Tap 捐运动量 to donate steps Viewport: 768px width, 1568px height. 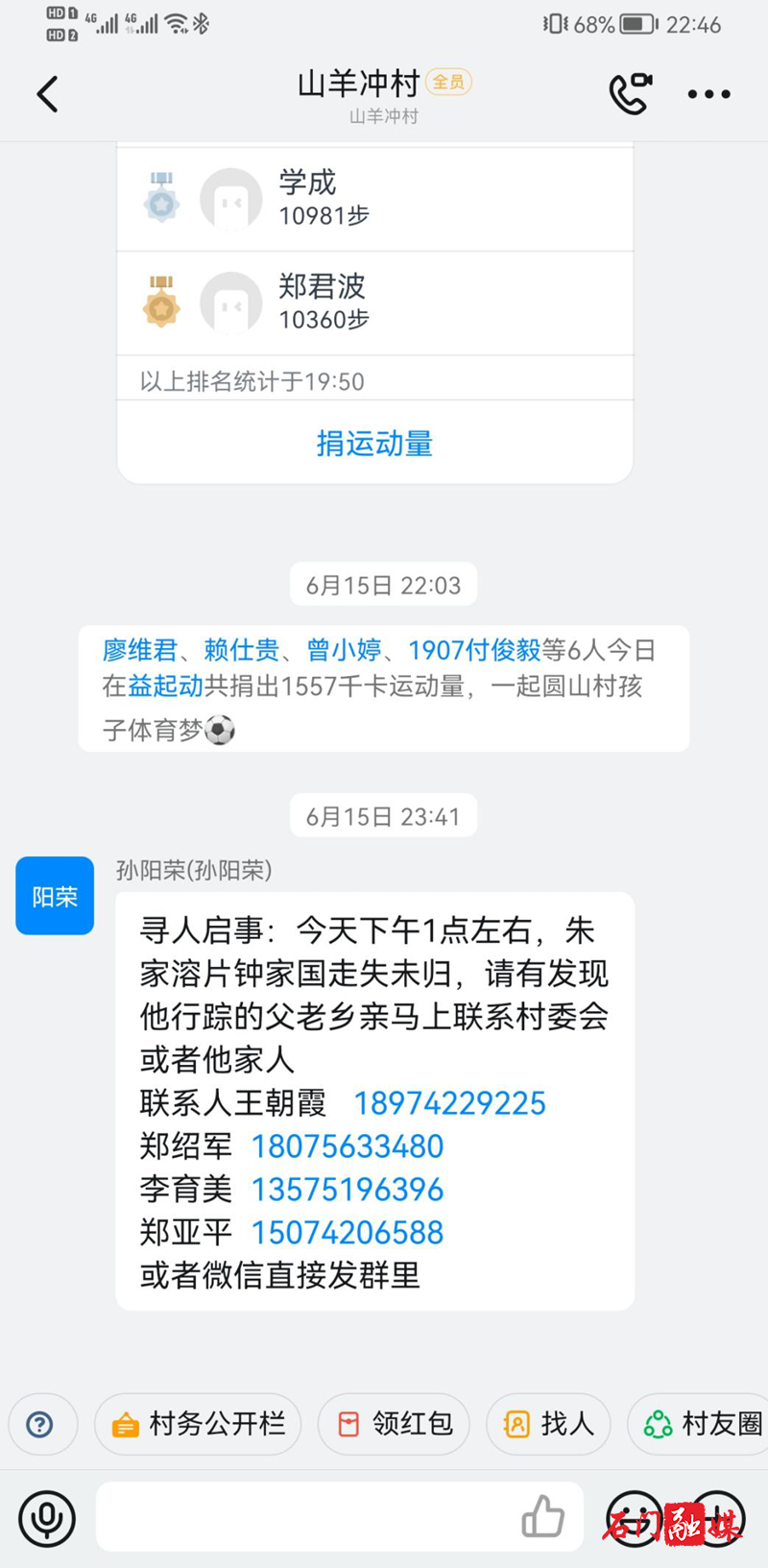pyautogui.click(x=373, y=444)
